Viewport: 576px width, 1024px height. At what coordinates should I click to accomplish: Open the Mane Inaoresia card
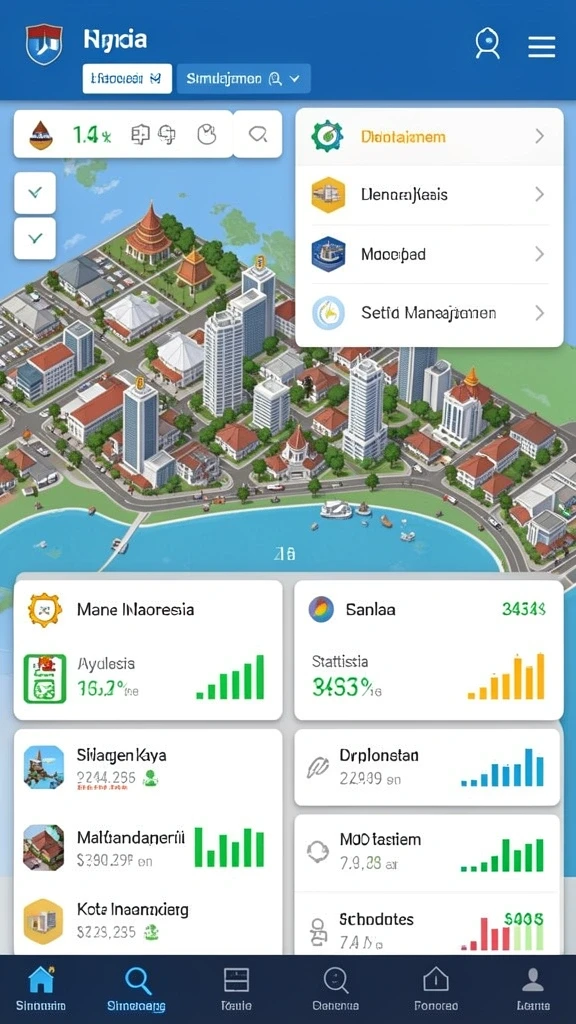point(148,650)
